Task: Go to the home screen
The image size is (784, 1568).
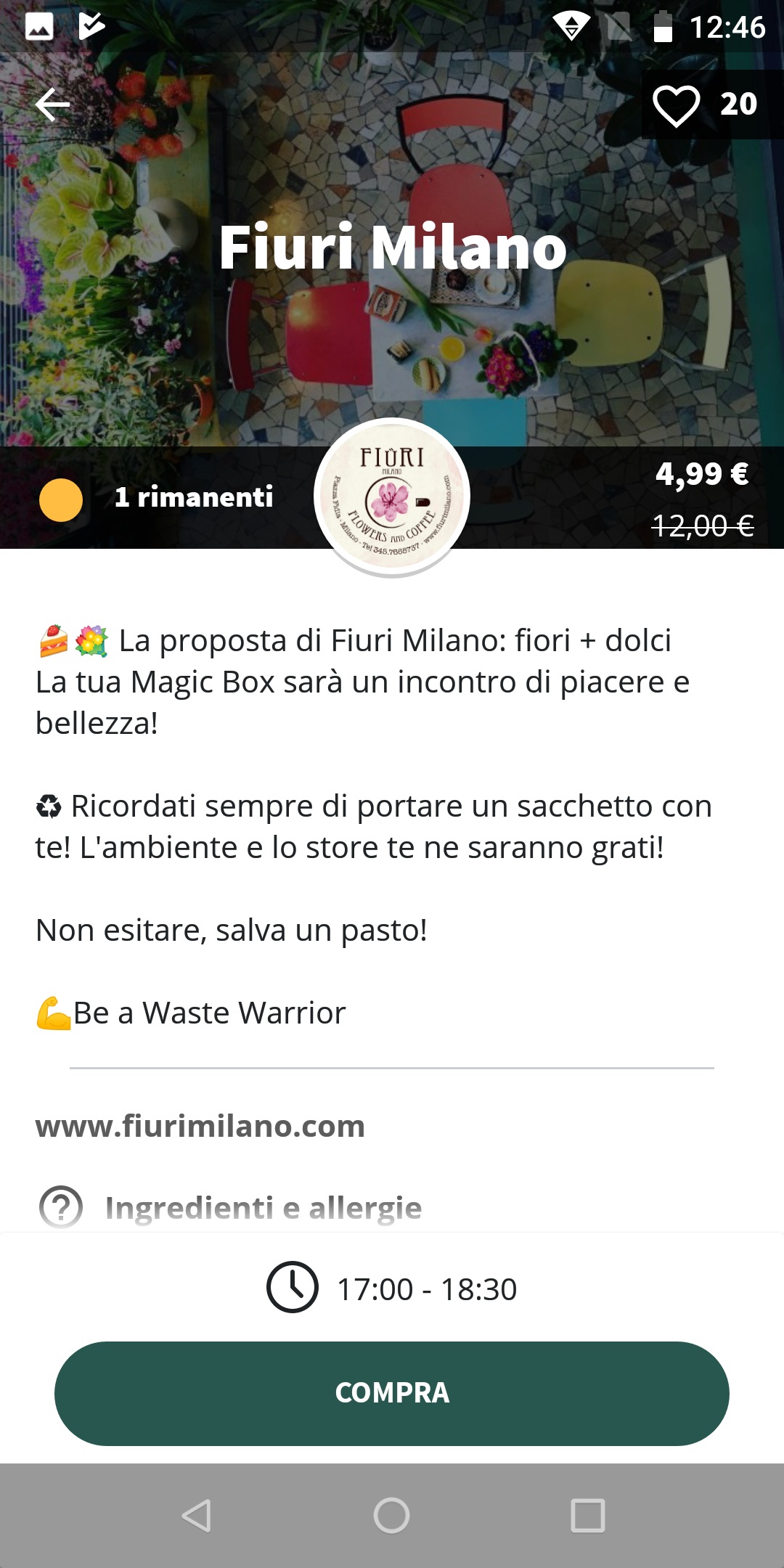Action: [392, 1516]
